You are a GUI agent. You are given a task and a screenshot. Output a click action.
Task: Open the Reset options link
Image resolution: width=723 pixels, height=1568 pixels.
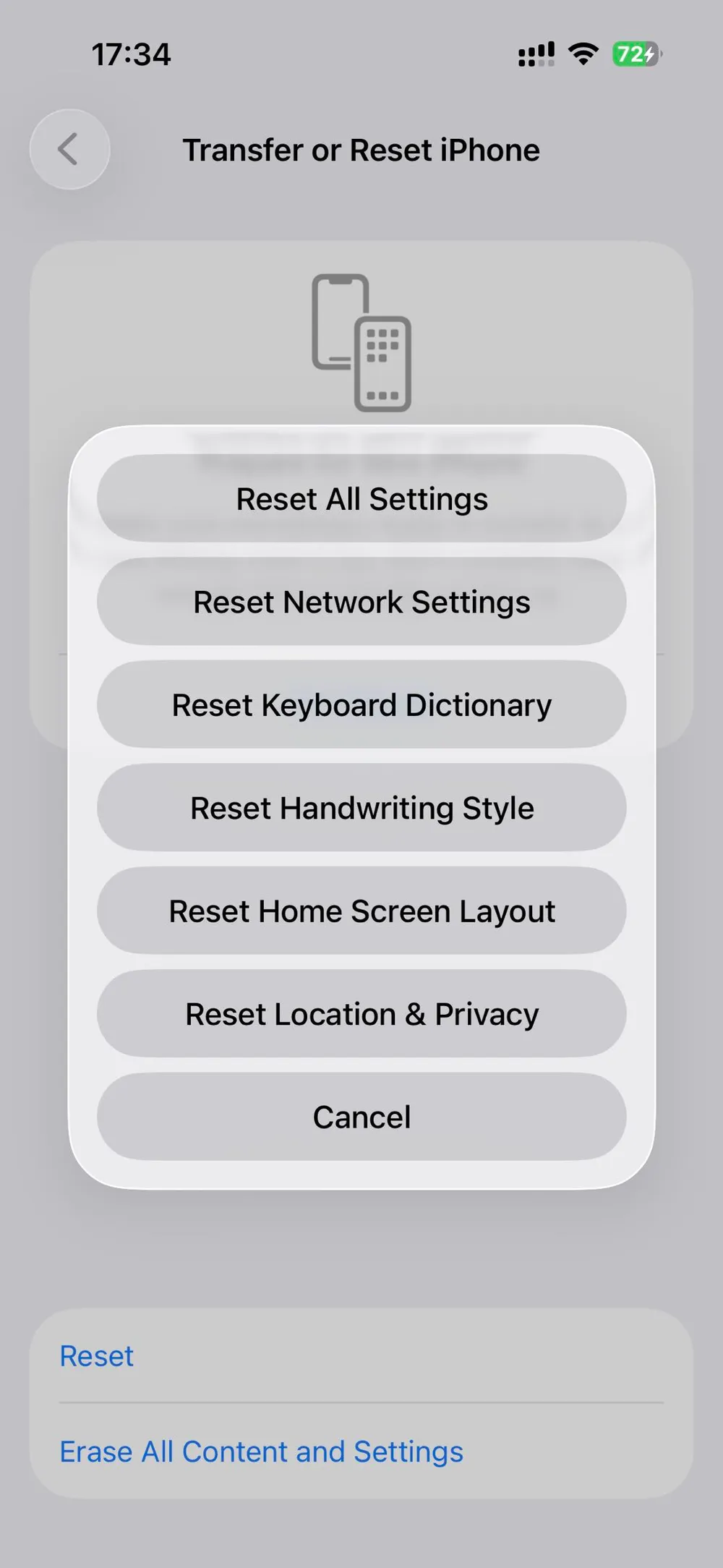point(96,1355)
